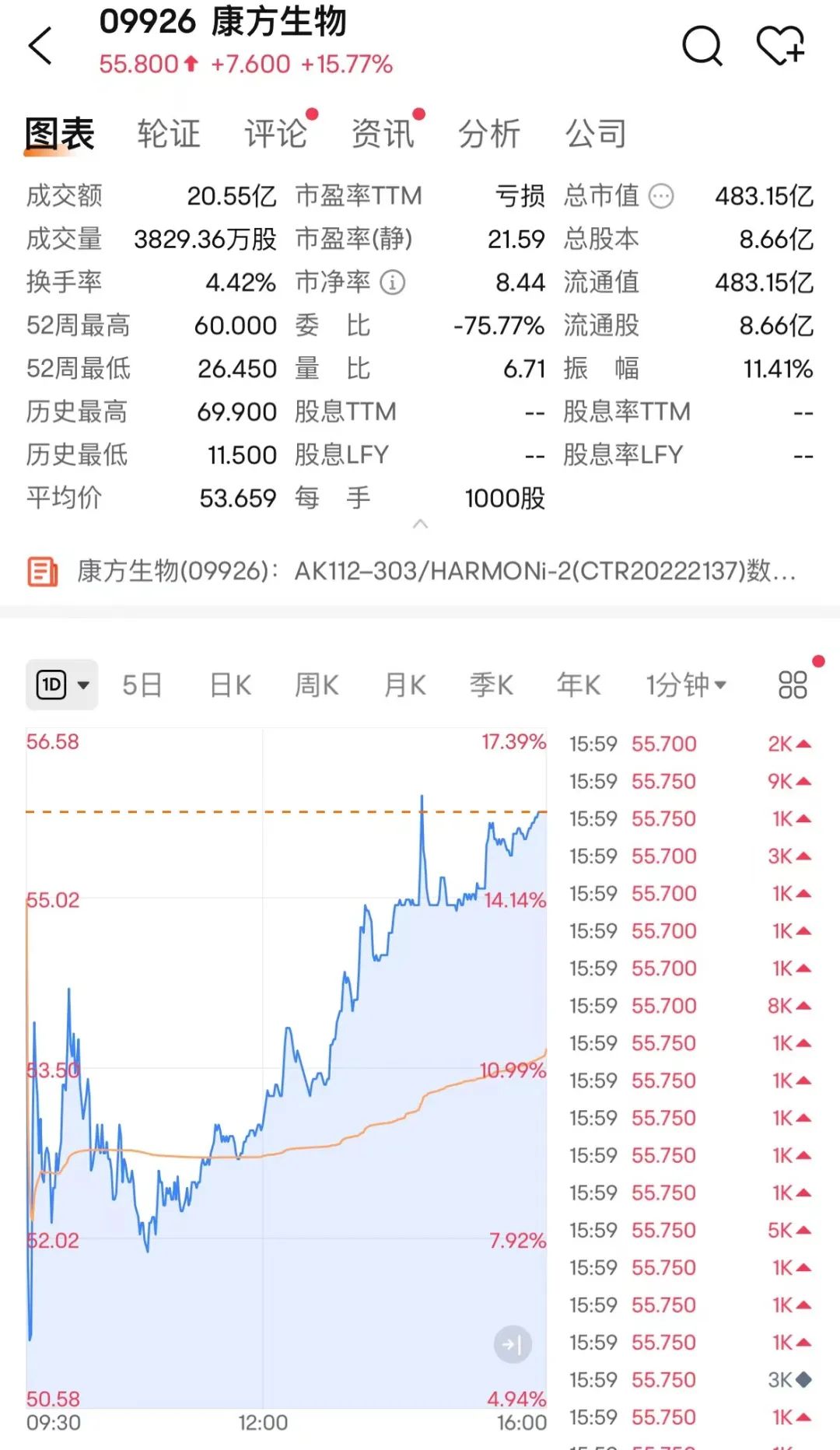Screen dimensions: 840x1450
Task: Select the 周K chart
Action: pyautogui.click(x=317, y=685)
